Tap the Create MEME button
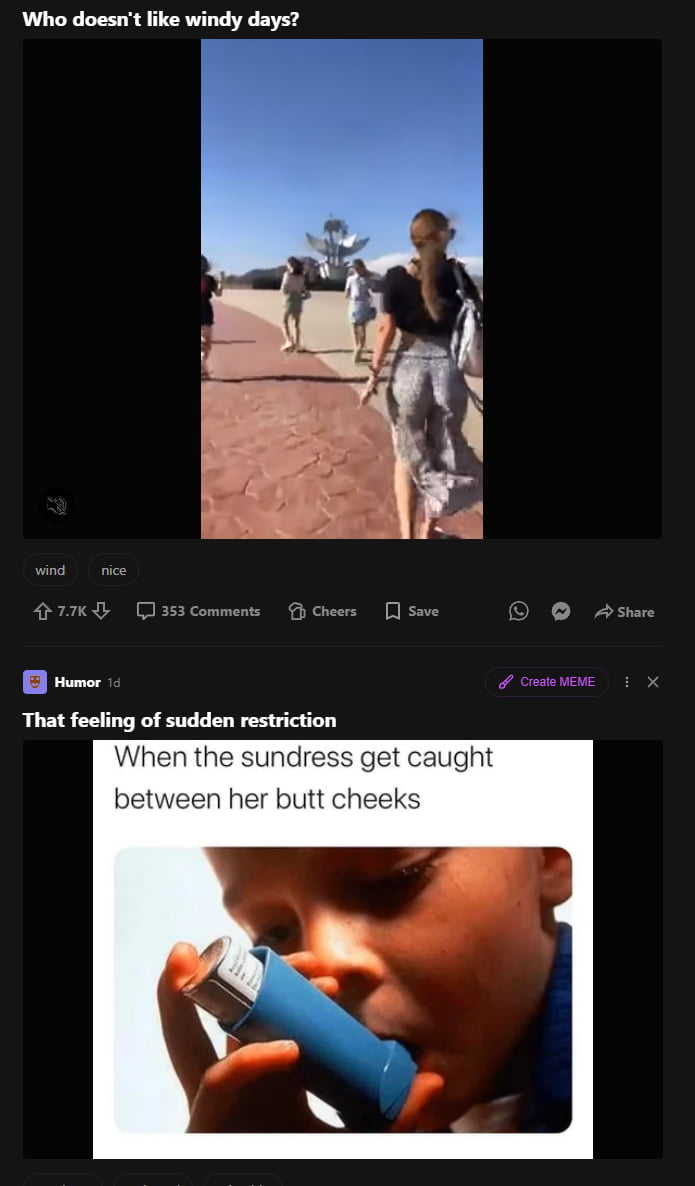Viewport: 695px width, 1186px height. pyautogui.click(x=546, y=682)
